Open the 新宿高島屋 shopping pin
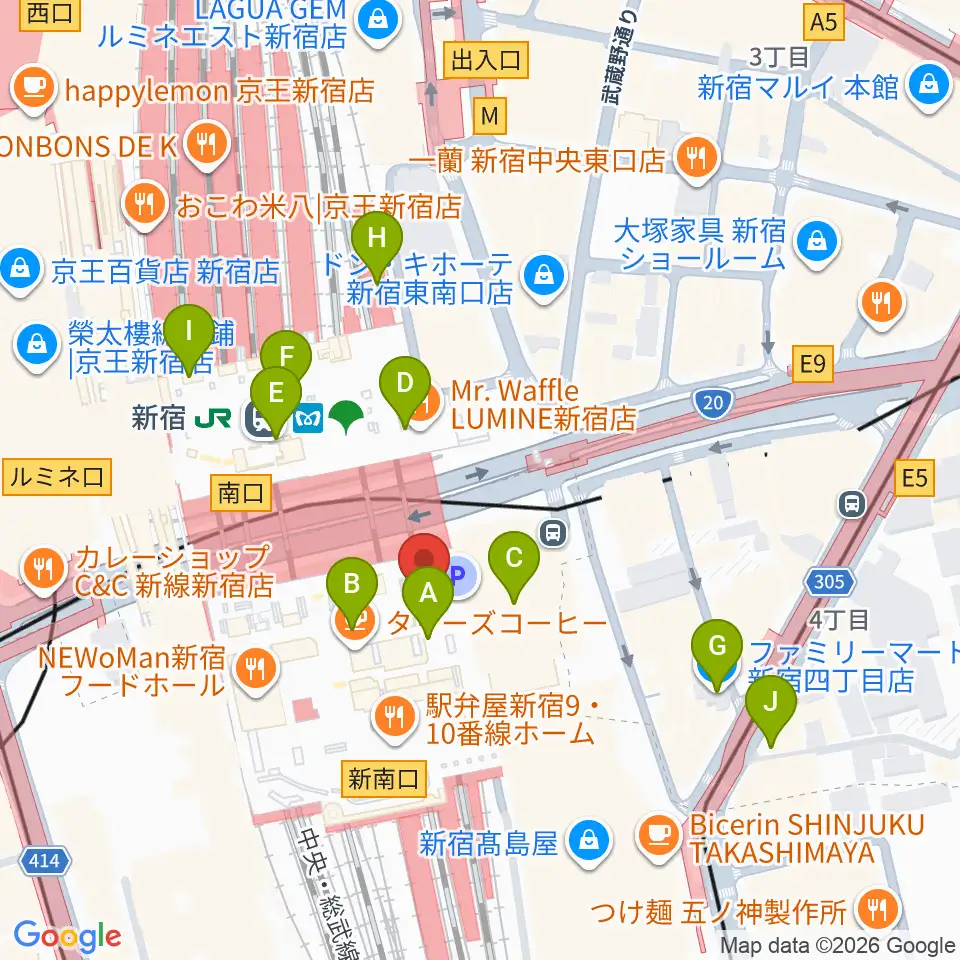960x960 pixels. [x=589, y=843]
